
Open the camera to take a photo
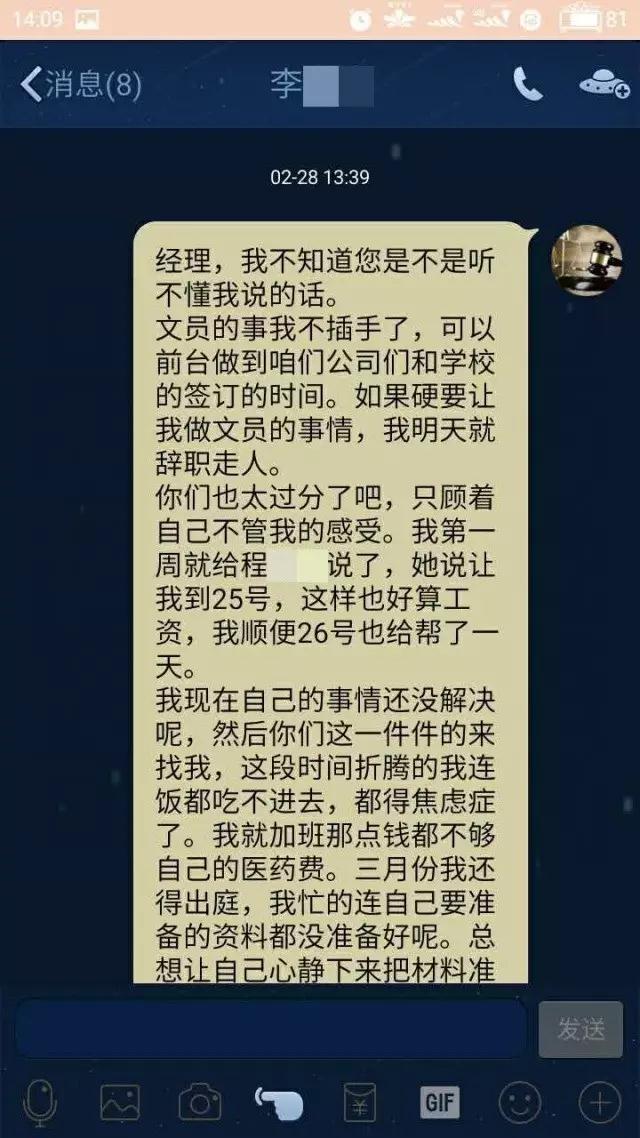tap(200, 1102)
